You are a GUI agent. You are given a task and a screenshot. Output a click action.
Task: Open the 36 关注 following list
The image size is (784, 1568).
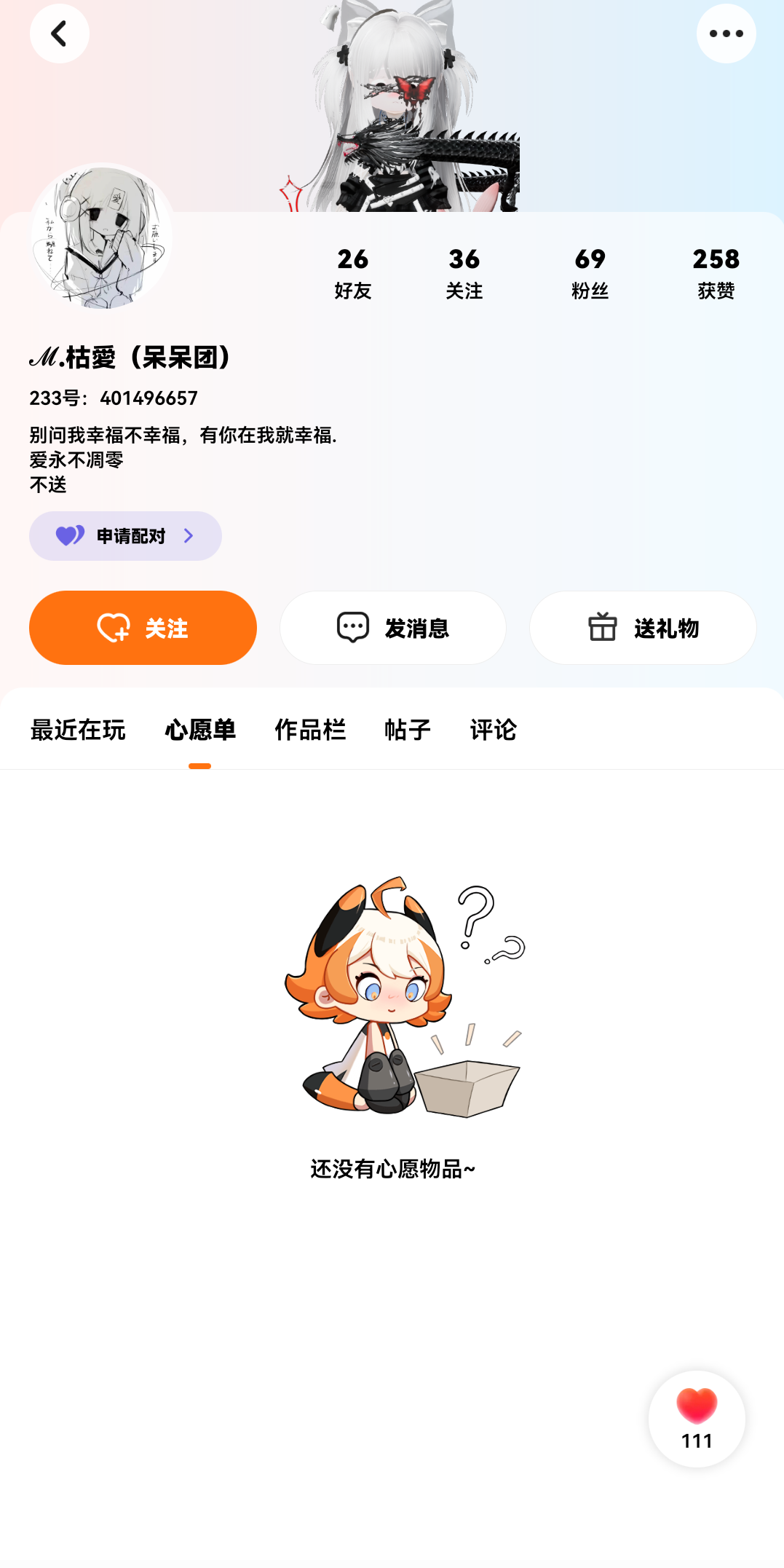[x=464, y=273]
